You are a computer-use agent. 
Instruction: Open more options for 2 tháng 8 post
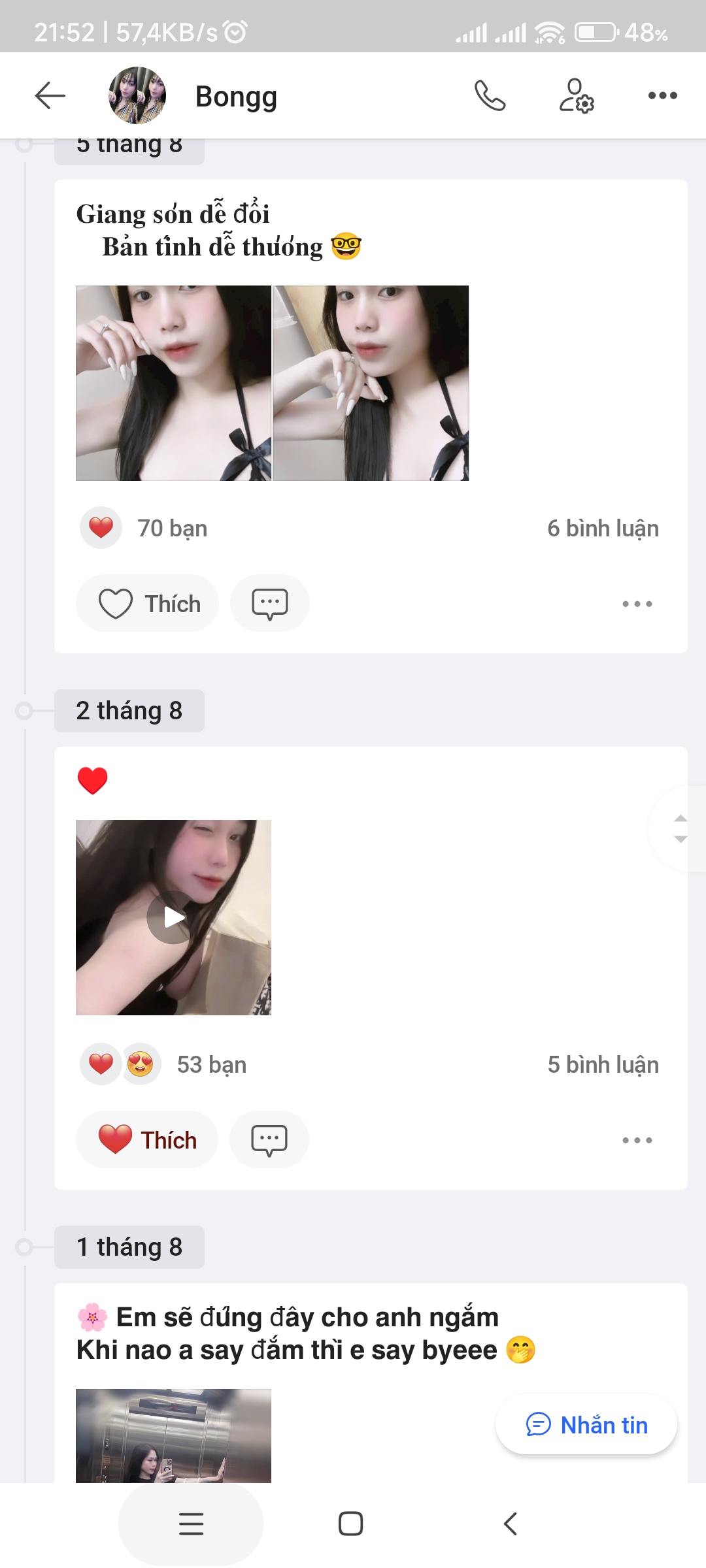637,1140
